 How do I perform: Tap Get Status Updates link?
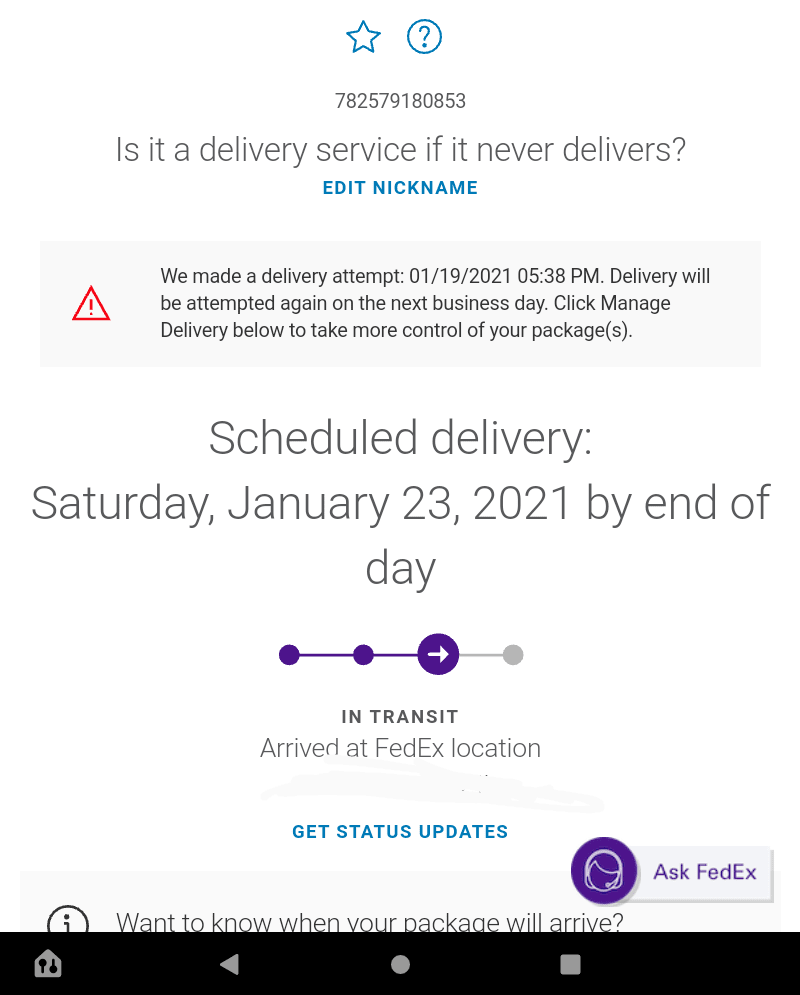[x=400, y=832]
